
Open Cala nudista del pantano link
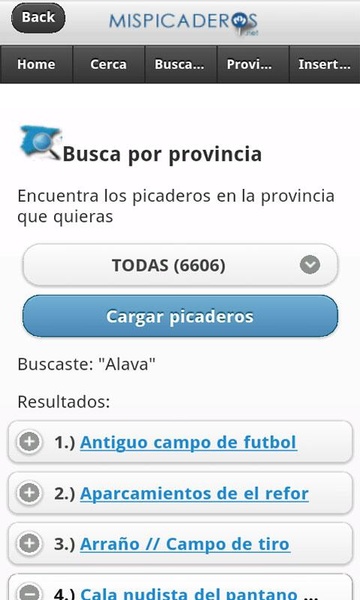click(199, 592)
